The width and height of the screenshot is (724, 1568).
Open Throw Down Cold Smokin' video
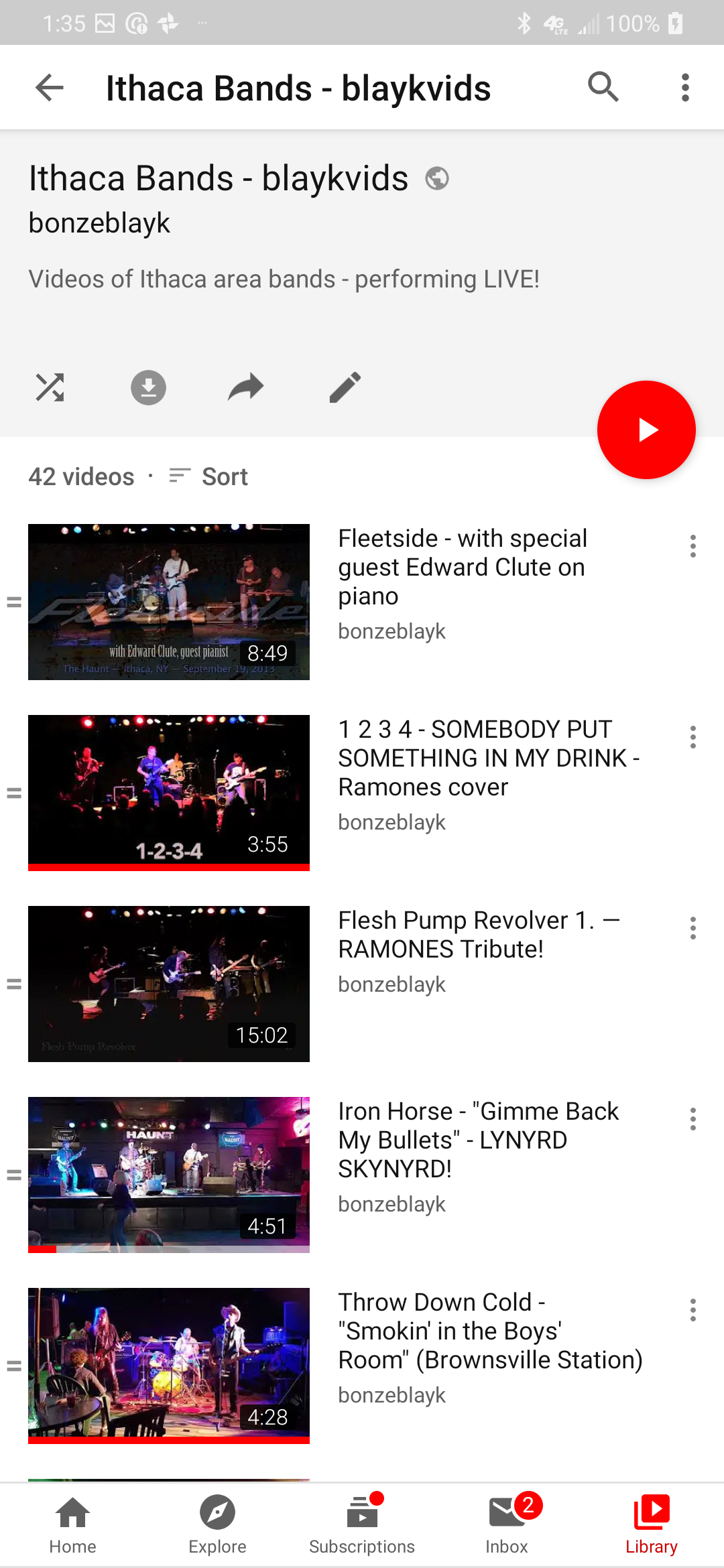(x=169, y=1365)
